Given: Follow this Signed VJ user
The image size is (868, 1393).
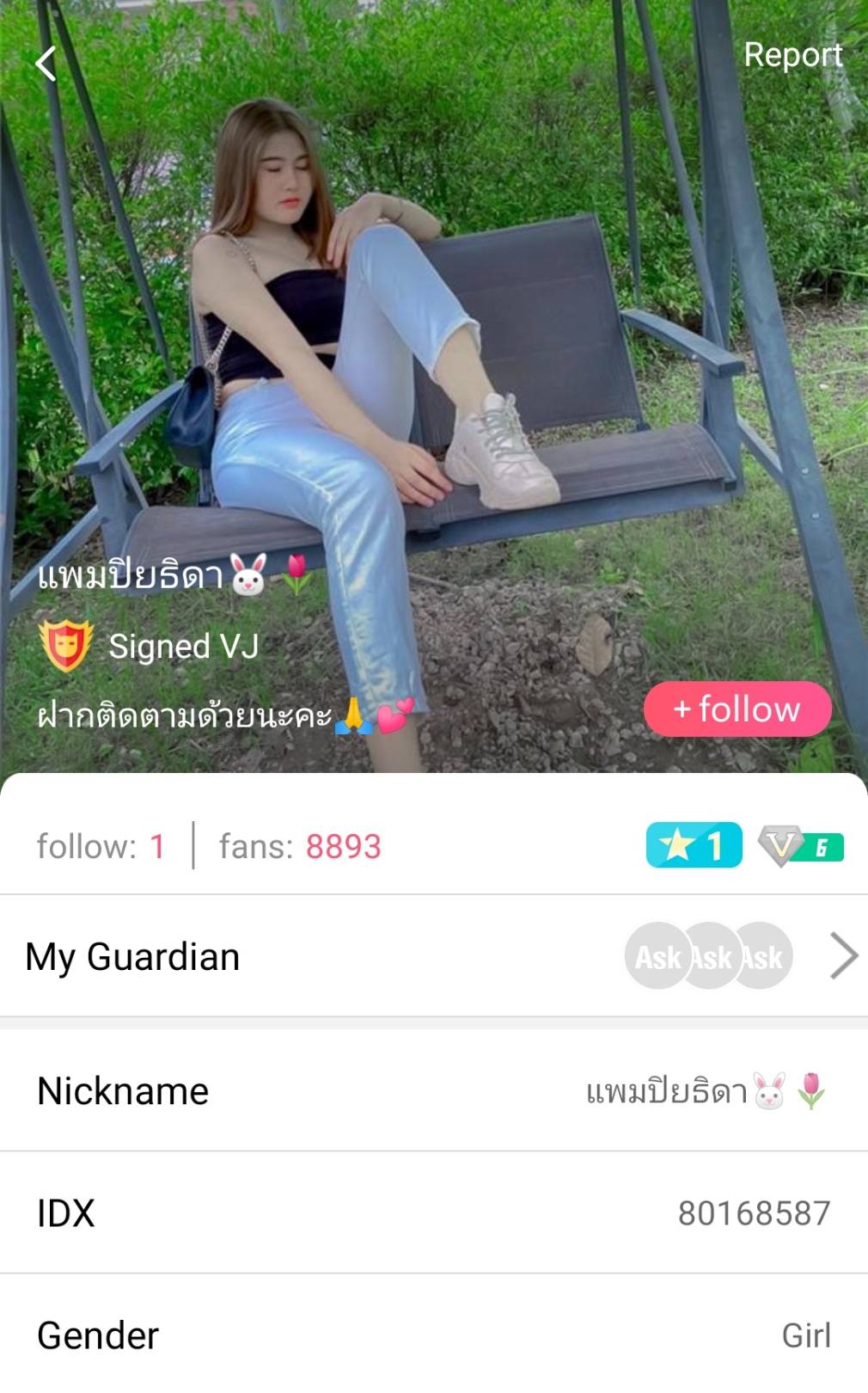Looking at the screenshot, I should point(737,709).
